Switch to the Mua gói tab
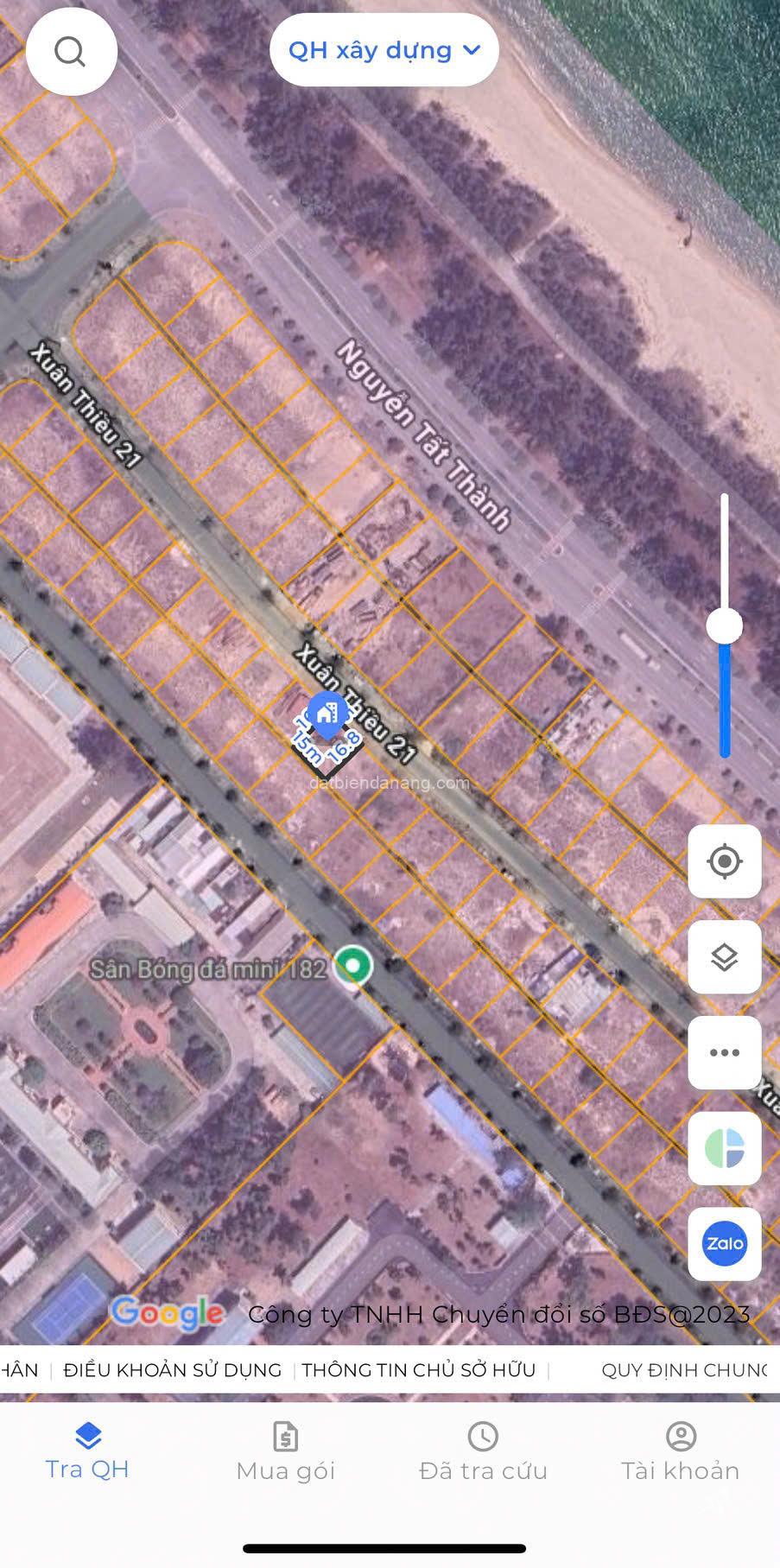780x1568 pixels. pyautogui.click(x=285, y=1453)
